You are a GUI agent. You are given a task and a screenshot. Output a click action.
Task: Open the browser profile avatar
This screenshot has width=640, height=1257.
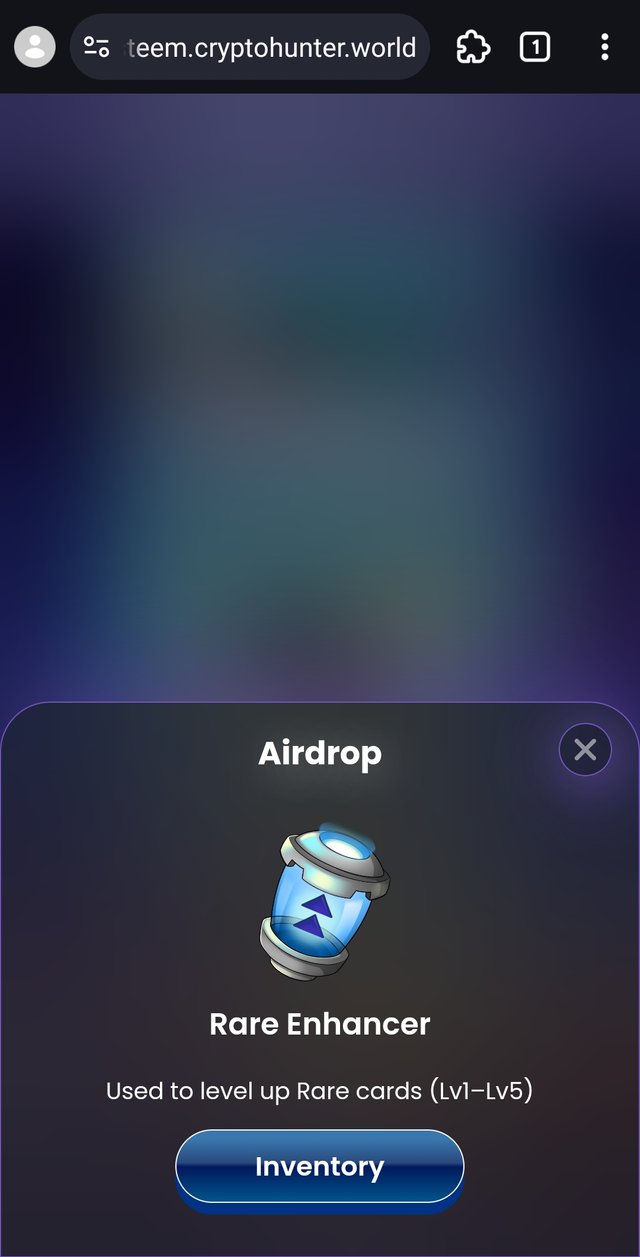click(35, 47)
